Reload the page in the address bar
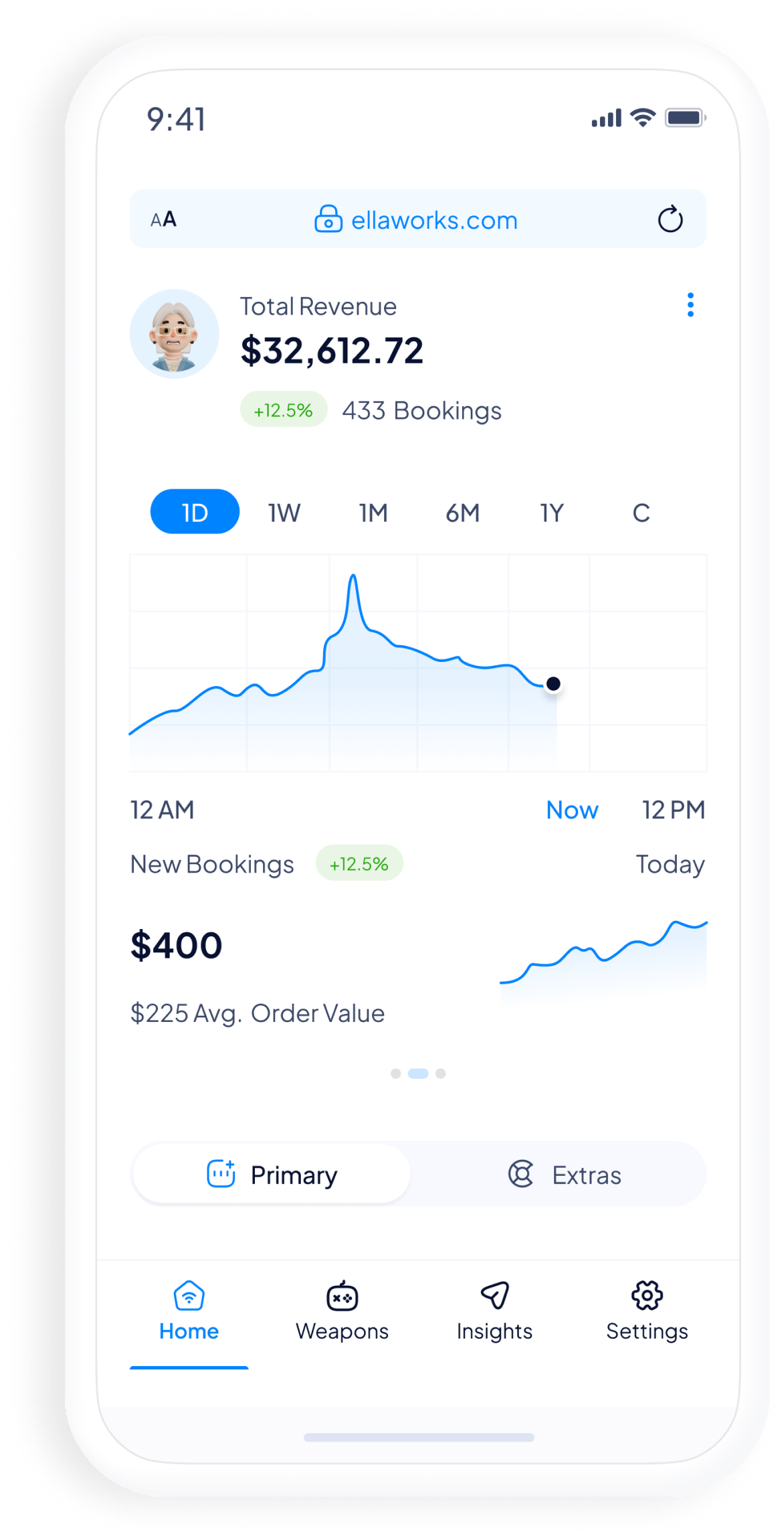The image size is (784, 1540). click(x=670, y=220)
